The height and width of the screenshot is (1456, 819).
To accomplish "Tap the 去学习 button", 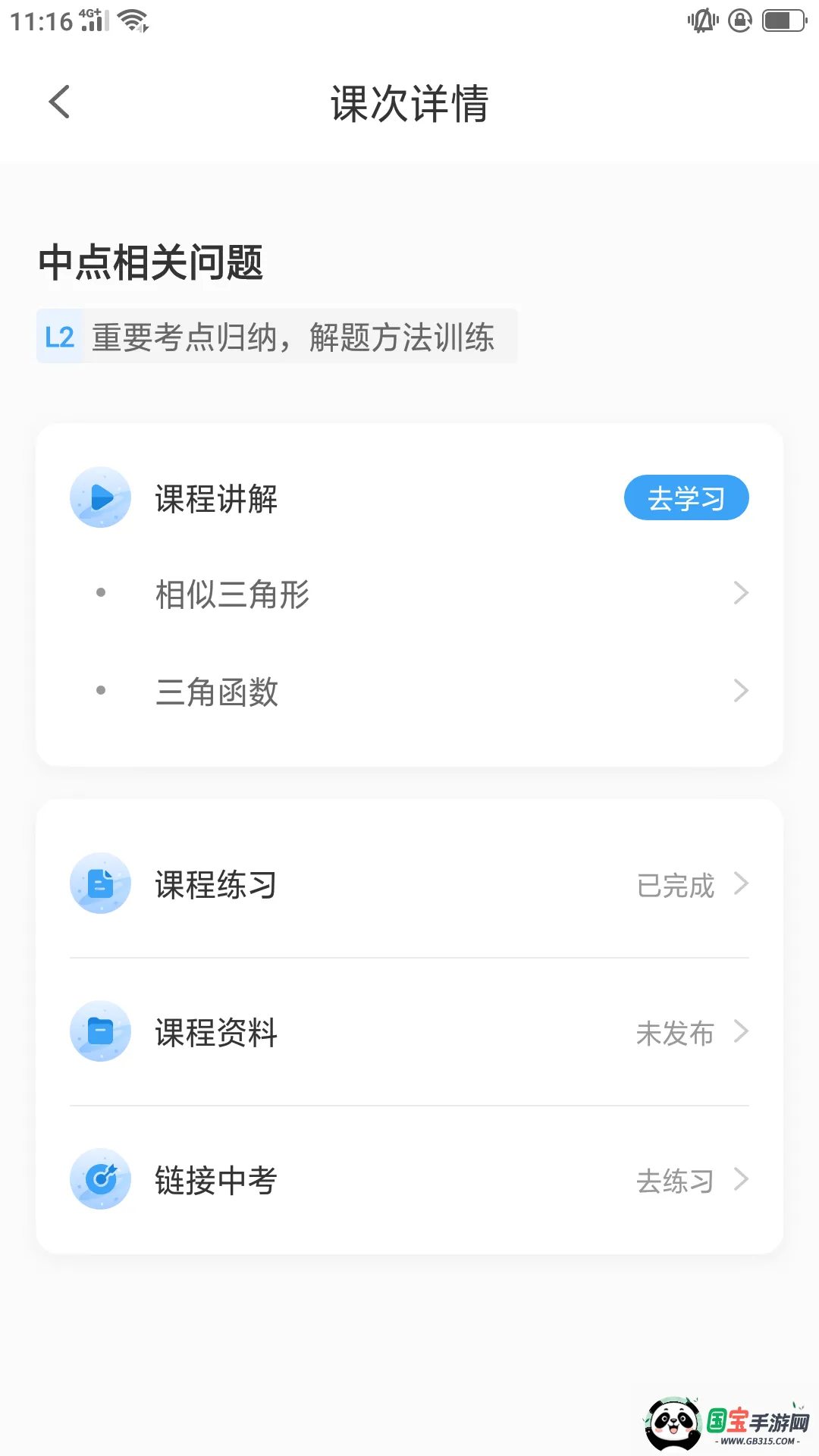I will pyautogui.click(x=686, y=498).
